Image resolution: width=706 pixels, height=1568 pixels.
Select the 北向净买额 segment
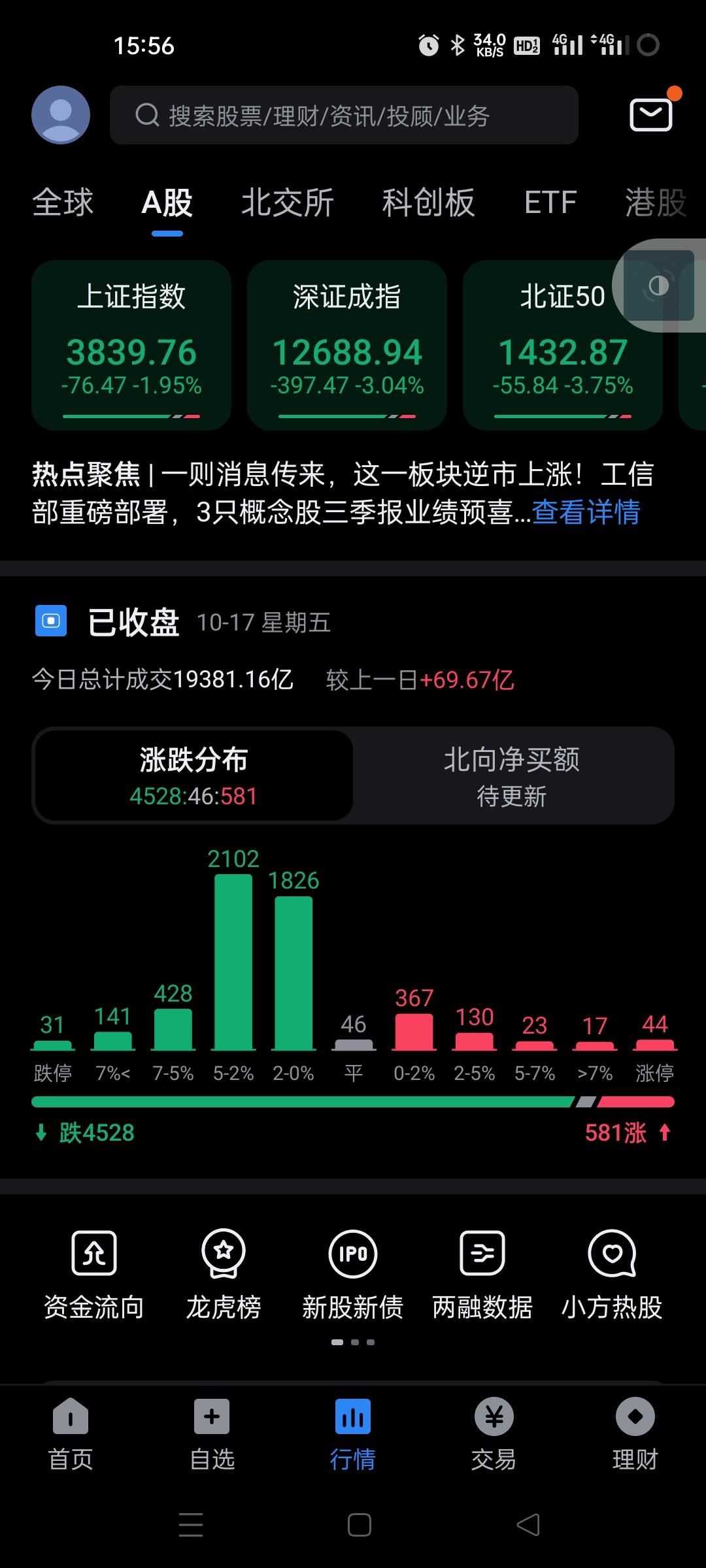[x=512, y=776]
